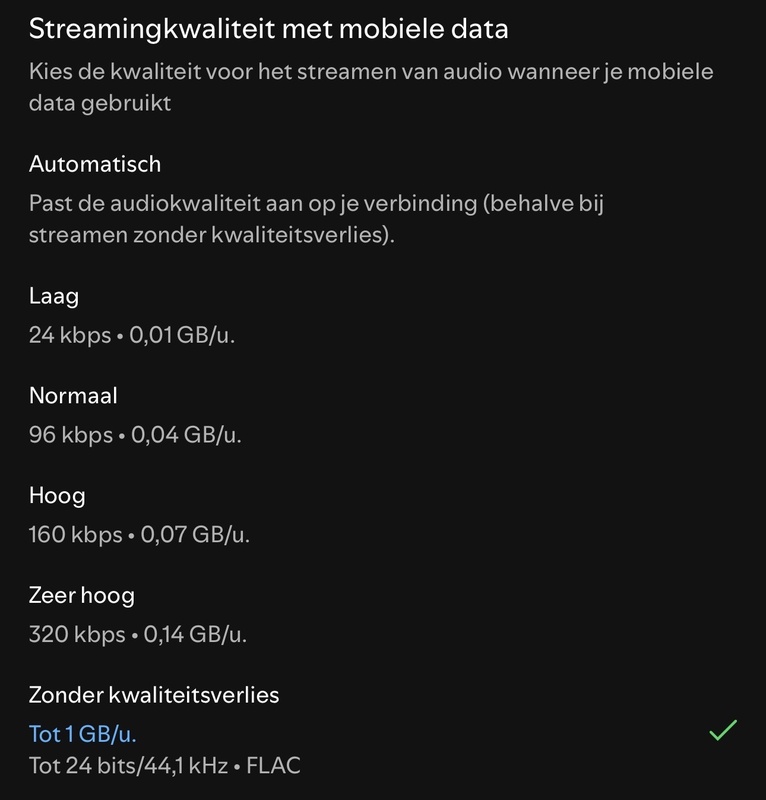The width and height of the screenshot is (766, 800).
Task: Set streaming quality to Normaal
Action: point(73,396)
